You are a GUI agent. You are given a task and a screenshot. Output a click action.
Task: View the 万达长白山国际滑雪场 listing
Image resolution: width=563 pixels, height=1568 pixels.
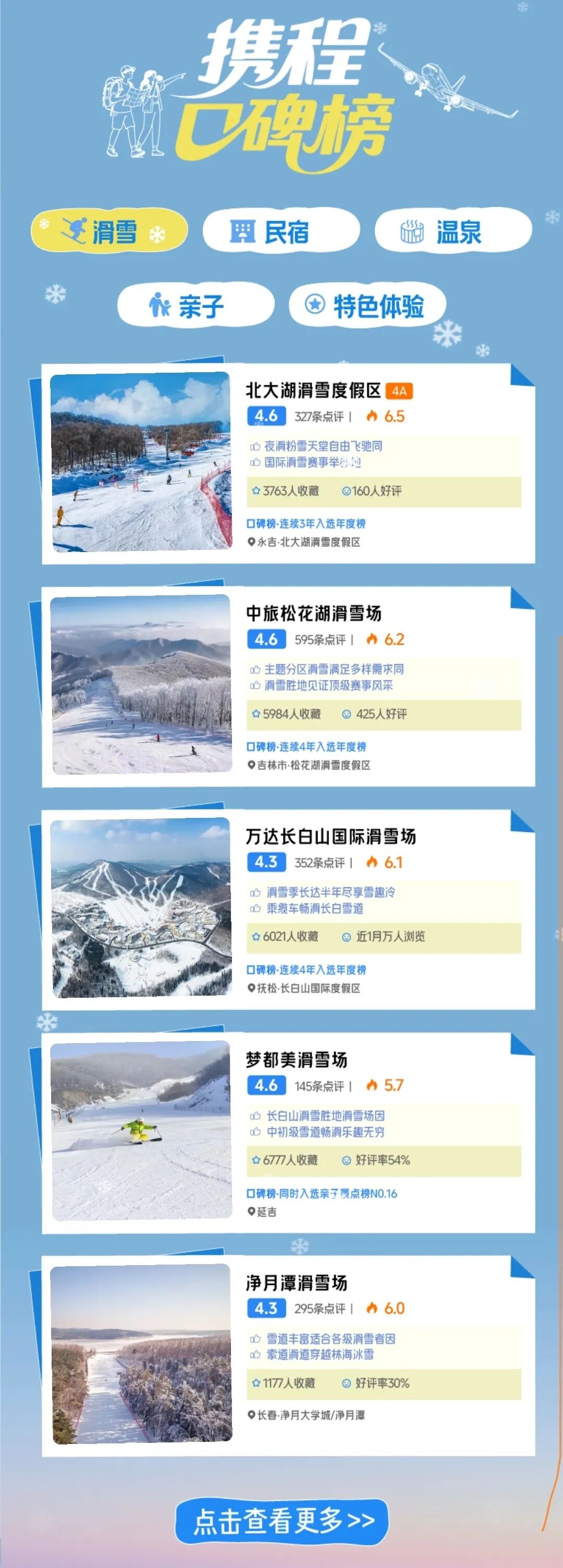click(x=288, y=910)
